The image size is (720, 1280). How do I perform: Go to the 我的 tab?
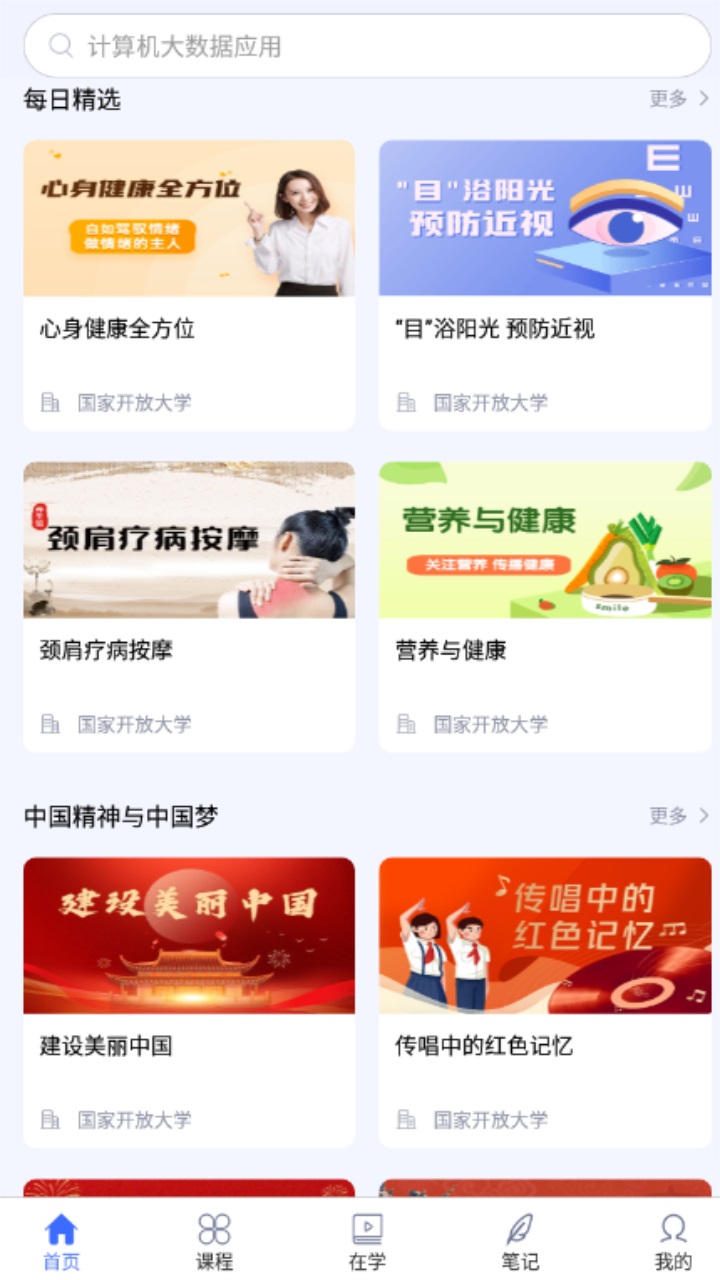coord(673,1242)
